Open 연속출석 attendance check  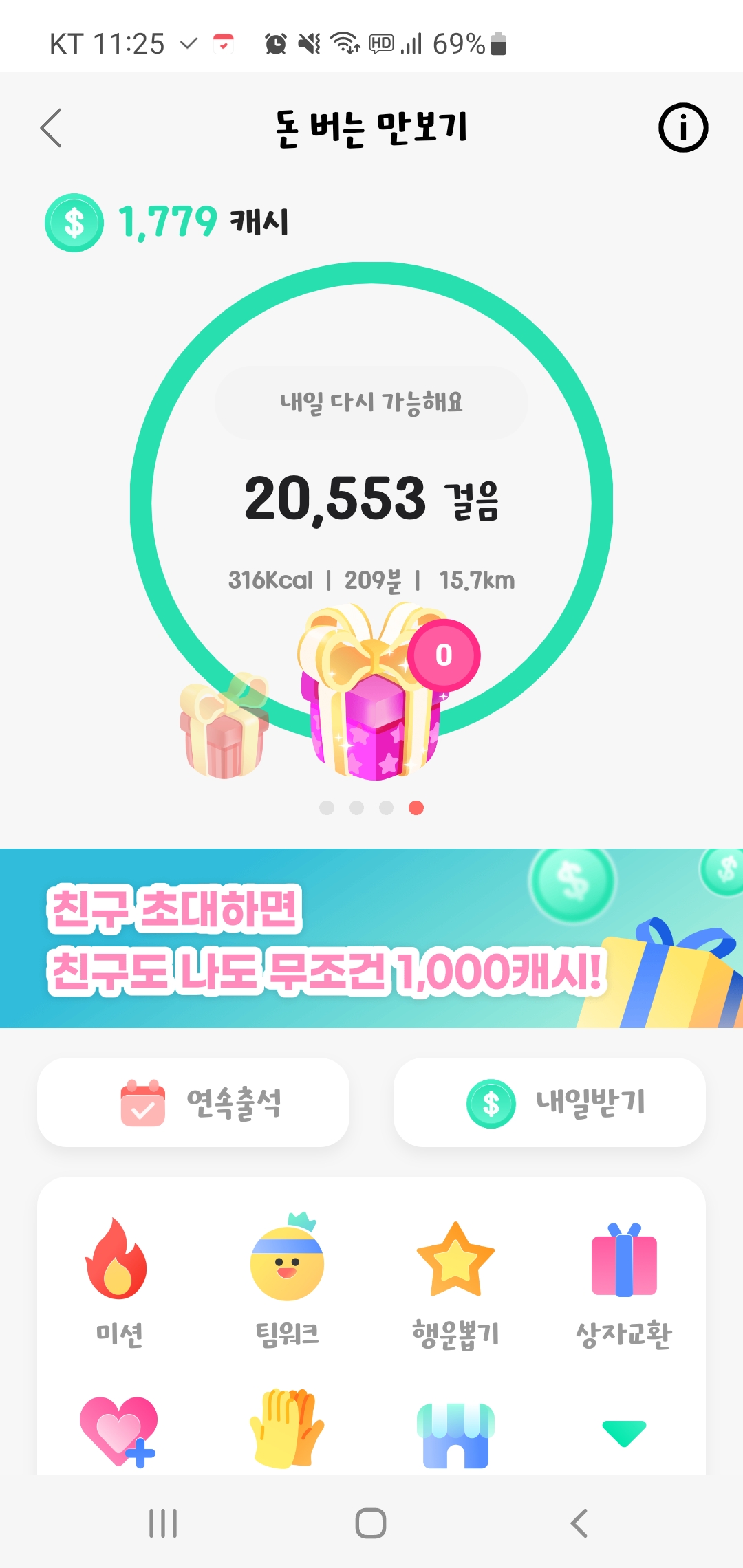[x=193, y=1102]
